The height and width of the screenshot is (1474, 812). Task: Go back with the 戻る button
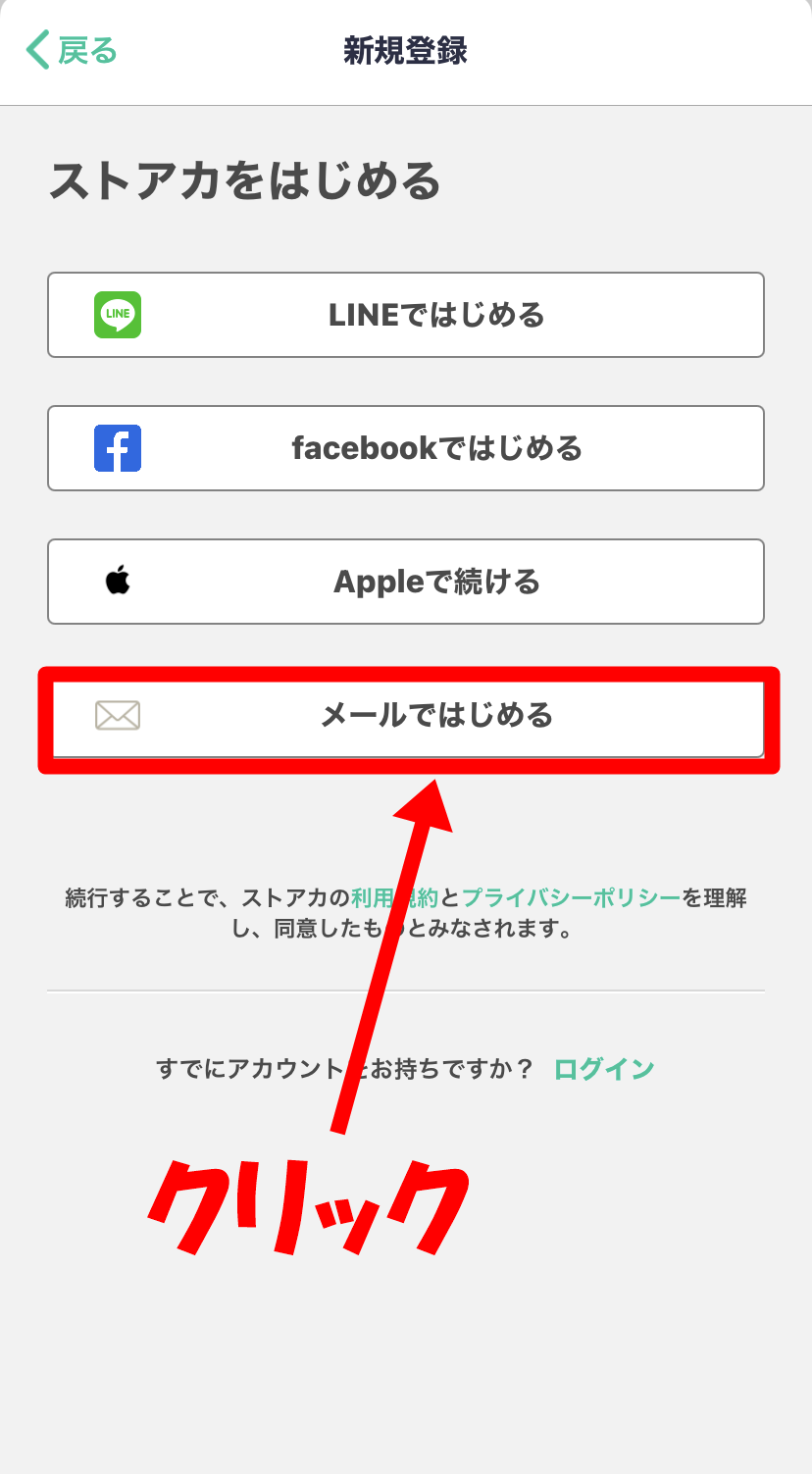(72, 50)
